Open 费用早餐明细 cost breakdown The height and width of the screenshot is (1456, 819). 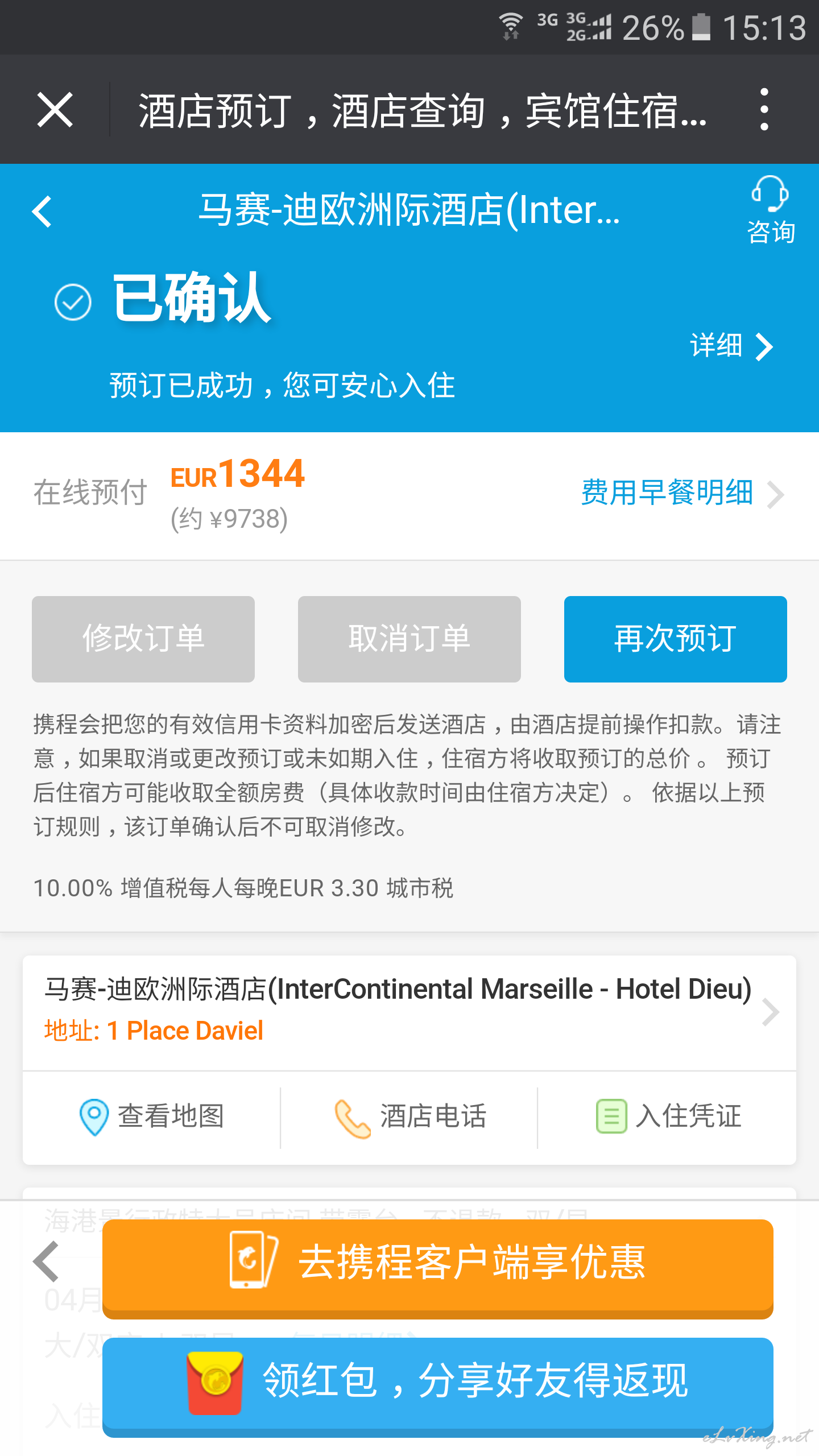pos(682,493)
